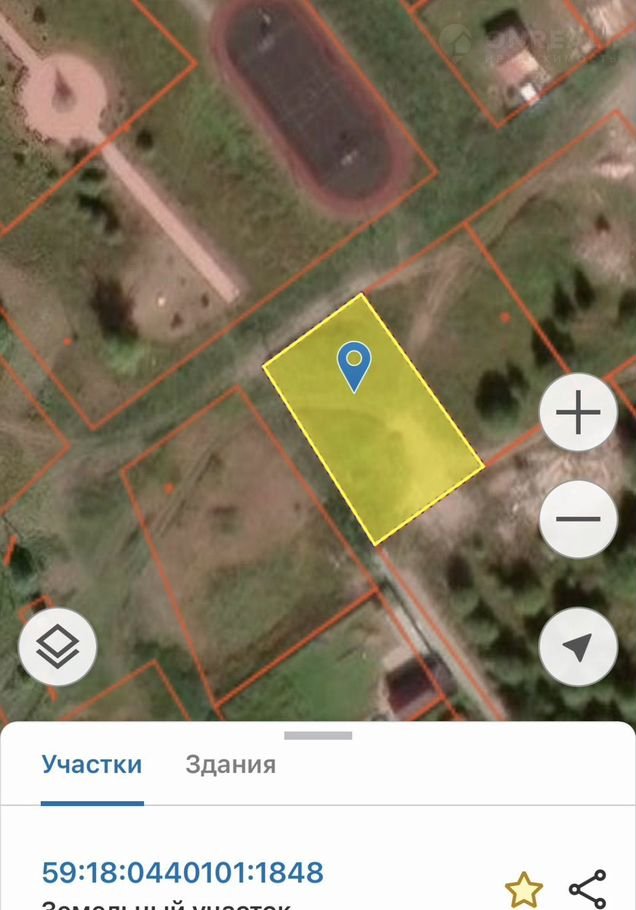The width and height of the screenshot is (636, 910).
Task: Open cadastral number 59:18:0440101:1848 details
Action: 183,872
